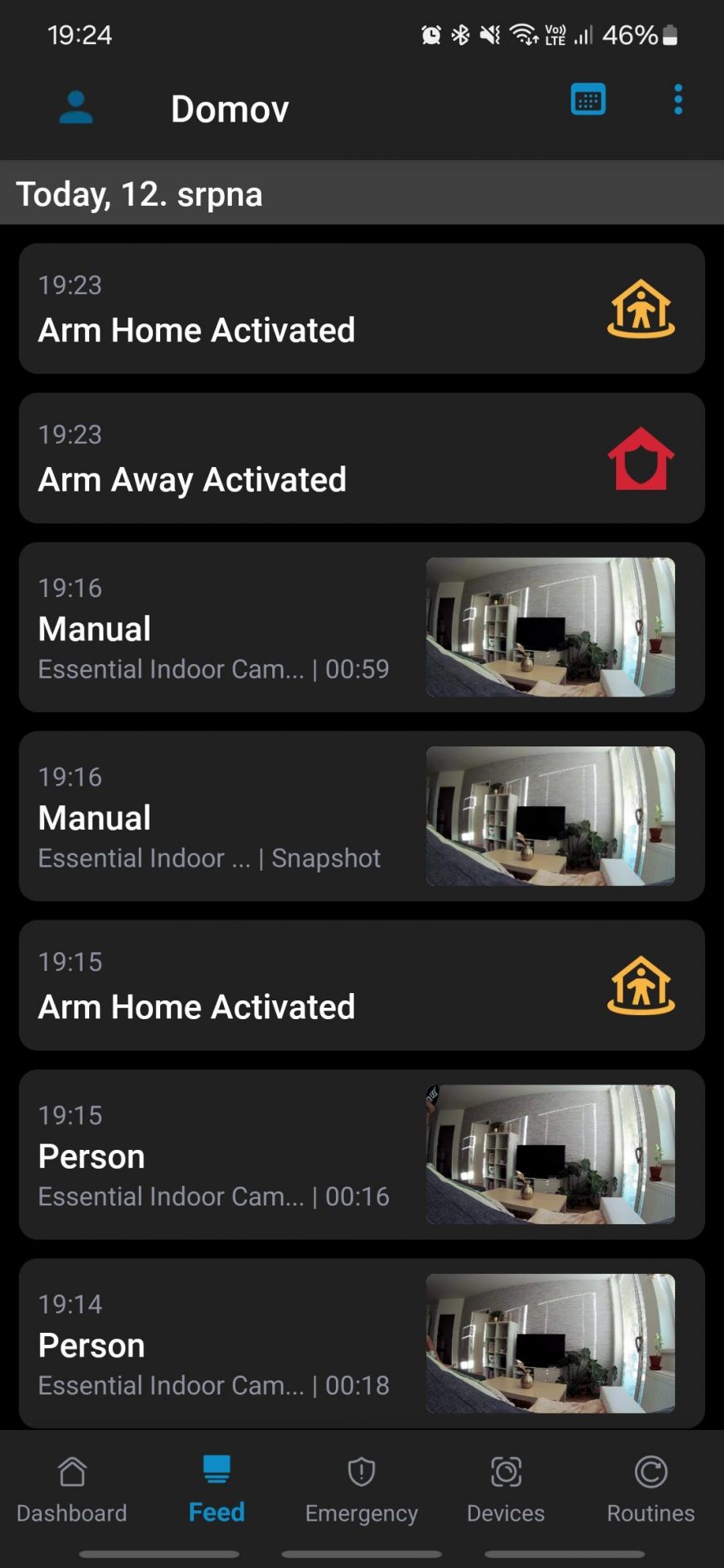The width and height of the screenshot is (724, 1568).
Task: Open the Devices tab
Action: pyautogui.click(x=506, y=1490)
